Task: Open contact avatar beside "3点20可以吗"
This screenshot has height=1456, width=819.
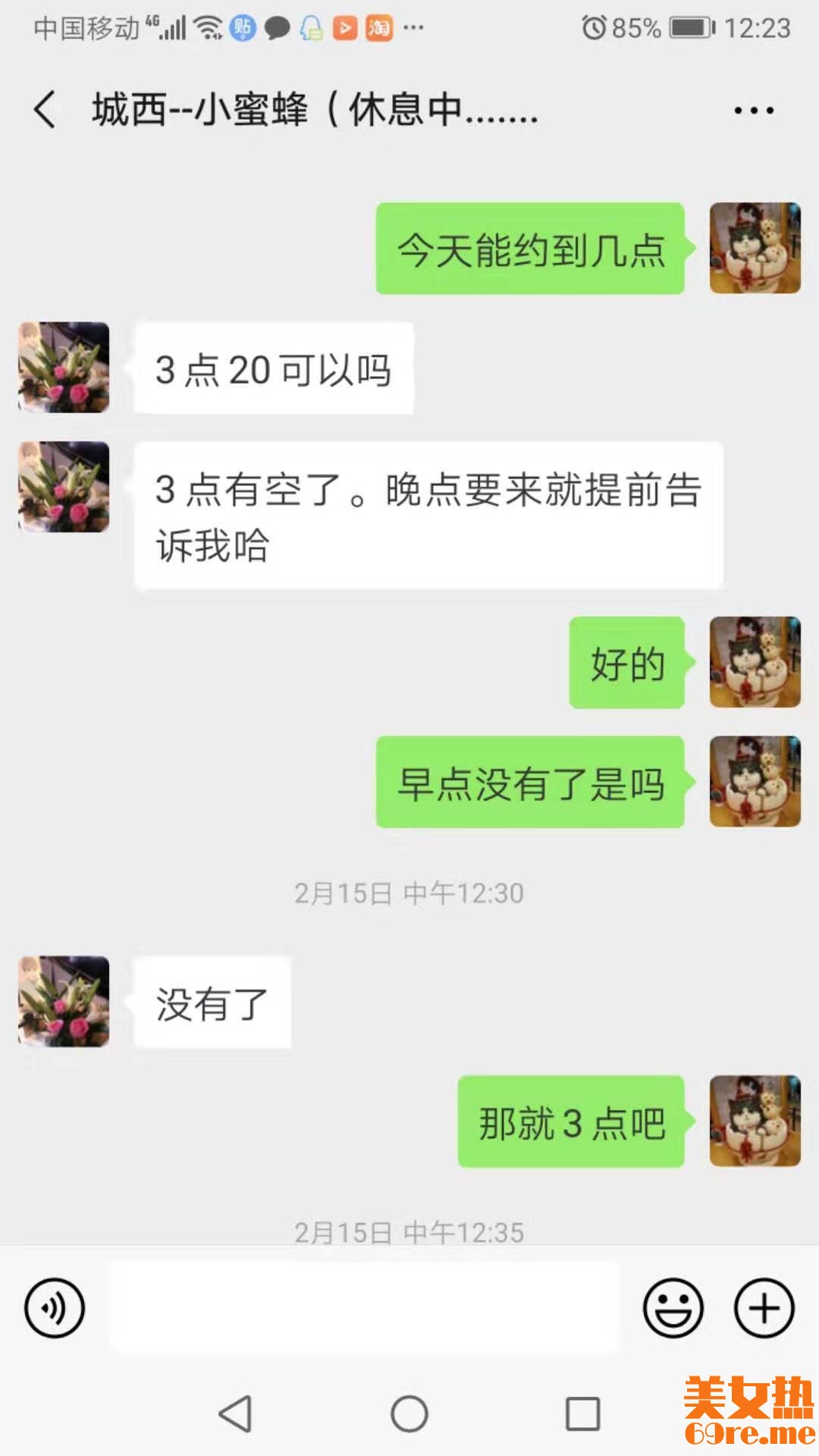Action: coord(64,368)
